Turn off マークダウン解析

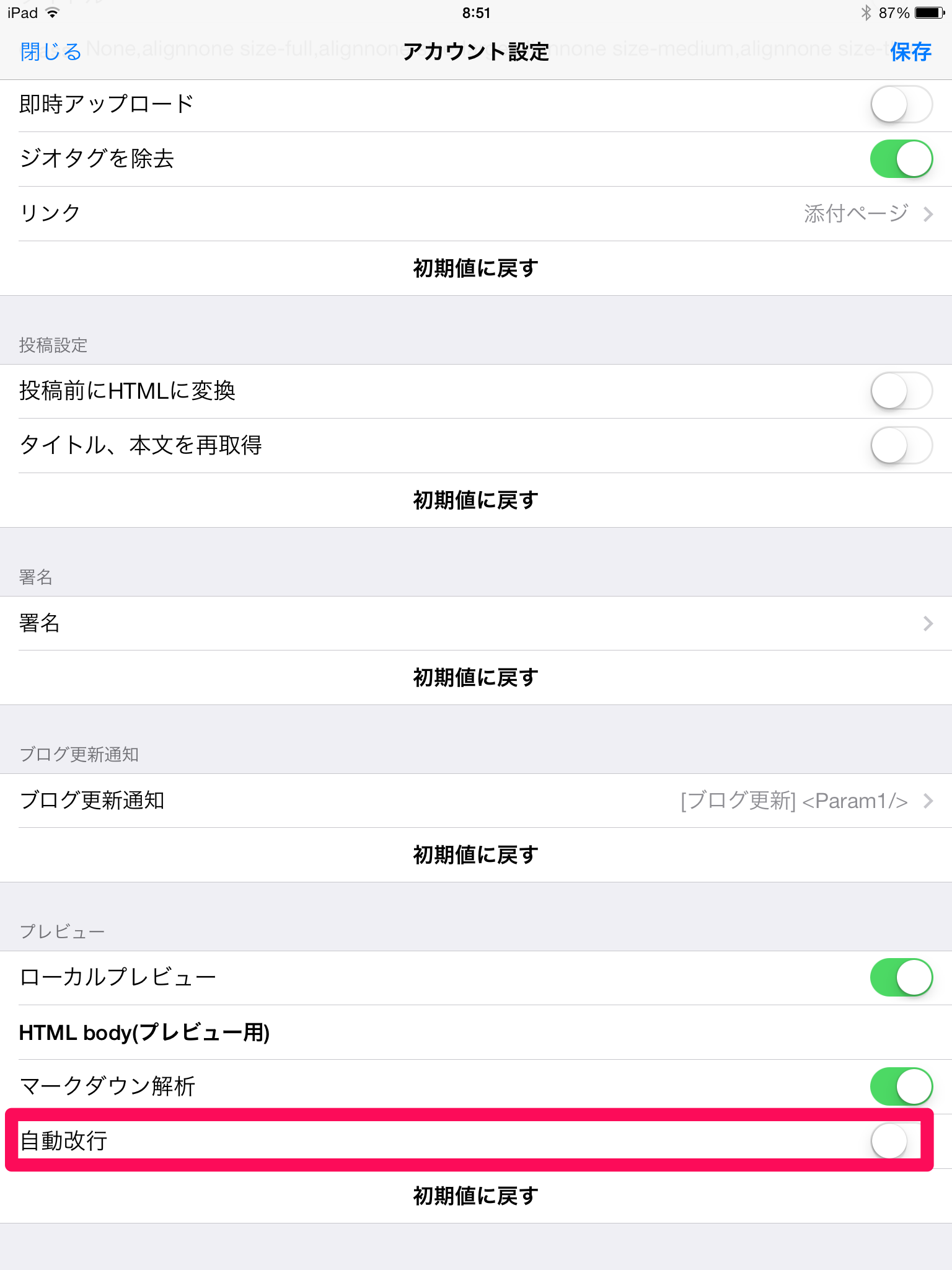click(901, 1086)
